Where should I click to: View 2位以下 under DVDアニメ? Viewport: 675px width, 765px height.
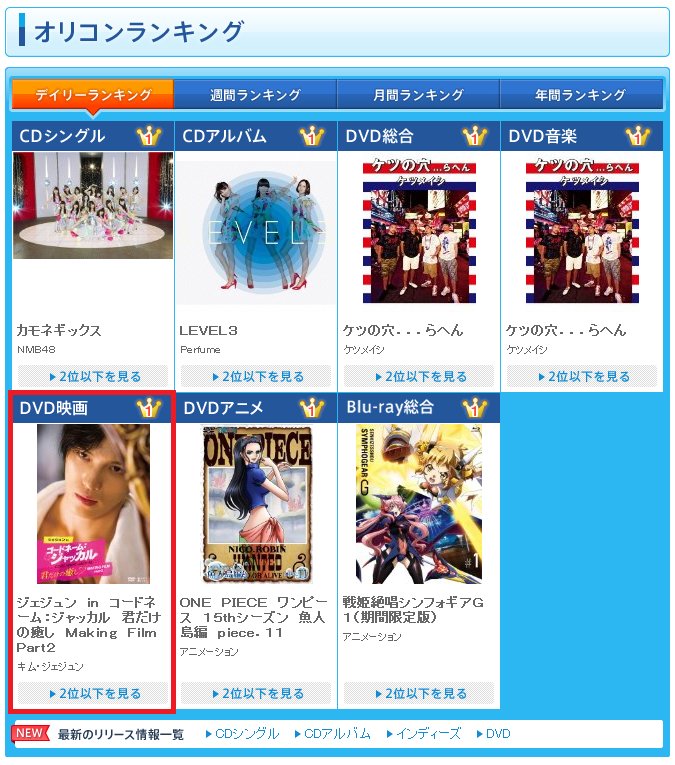coord(256,693)
